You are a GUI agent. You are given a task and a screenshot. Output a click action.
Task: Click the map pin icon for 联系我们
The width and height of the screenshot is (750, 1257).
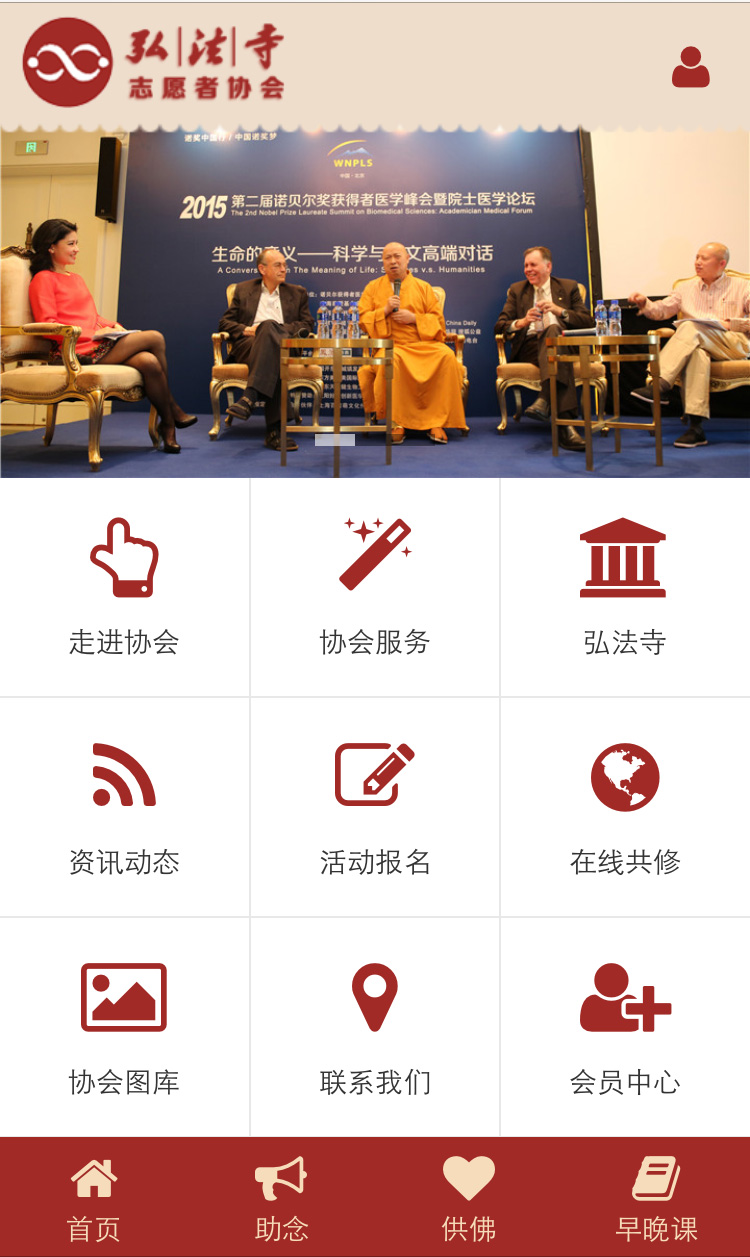coord(374,996)
